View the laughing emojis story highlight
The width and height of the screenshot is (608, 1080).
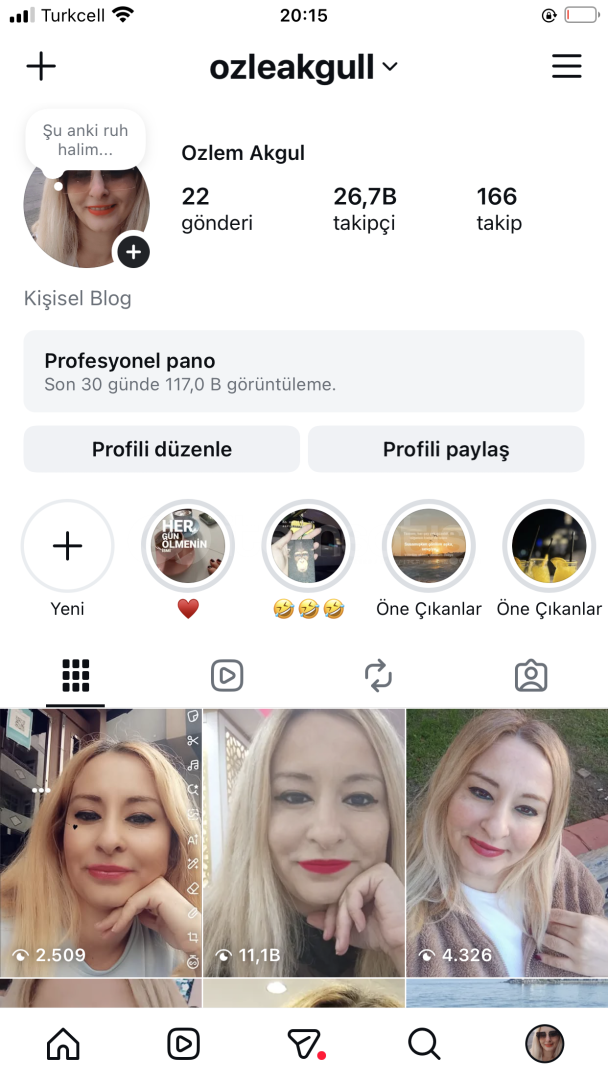(308, 547)
